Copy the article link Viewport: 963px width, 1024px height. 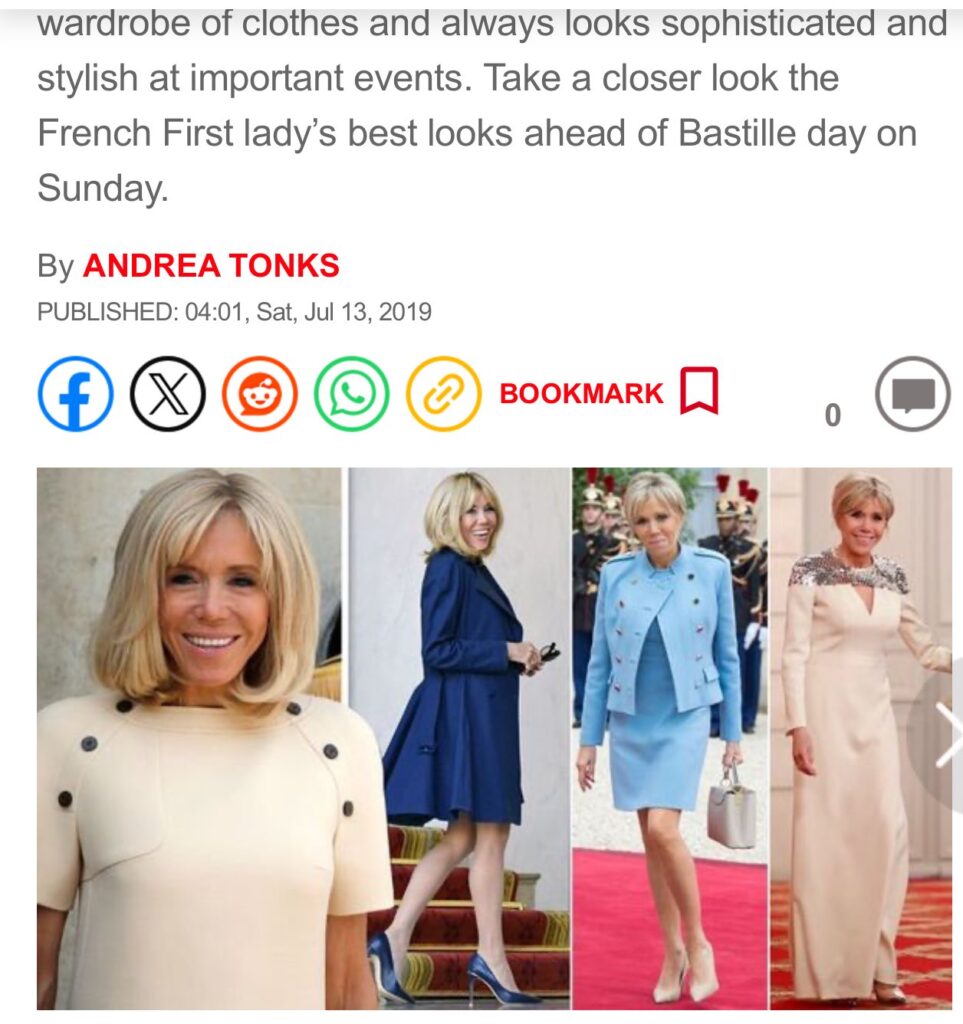tap(443, 394)
